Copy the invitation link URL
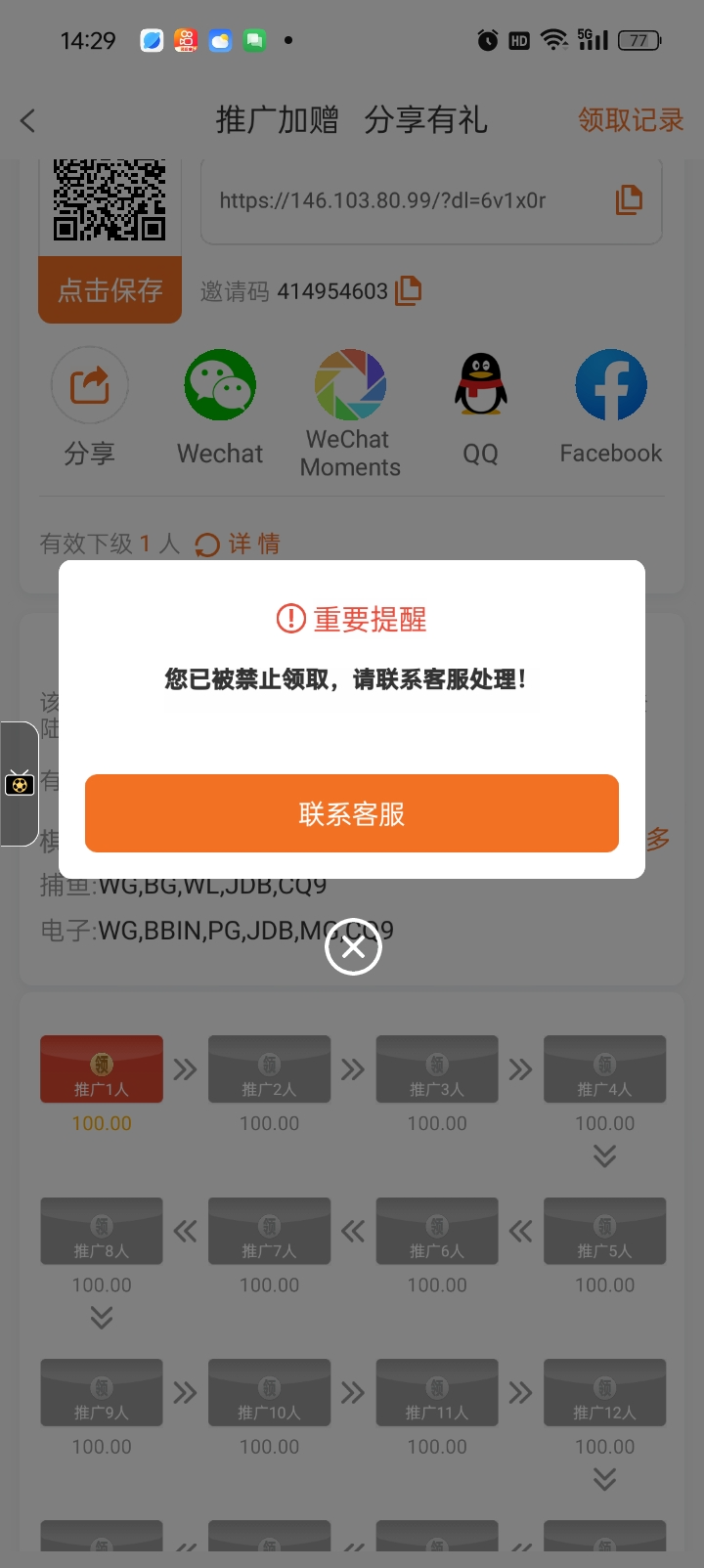 point(629,200)
